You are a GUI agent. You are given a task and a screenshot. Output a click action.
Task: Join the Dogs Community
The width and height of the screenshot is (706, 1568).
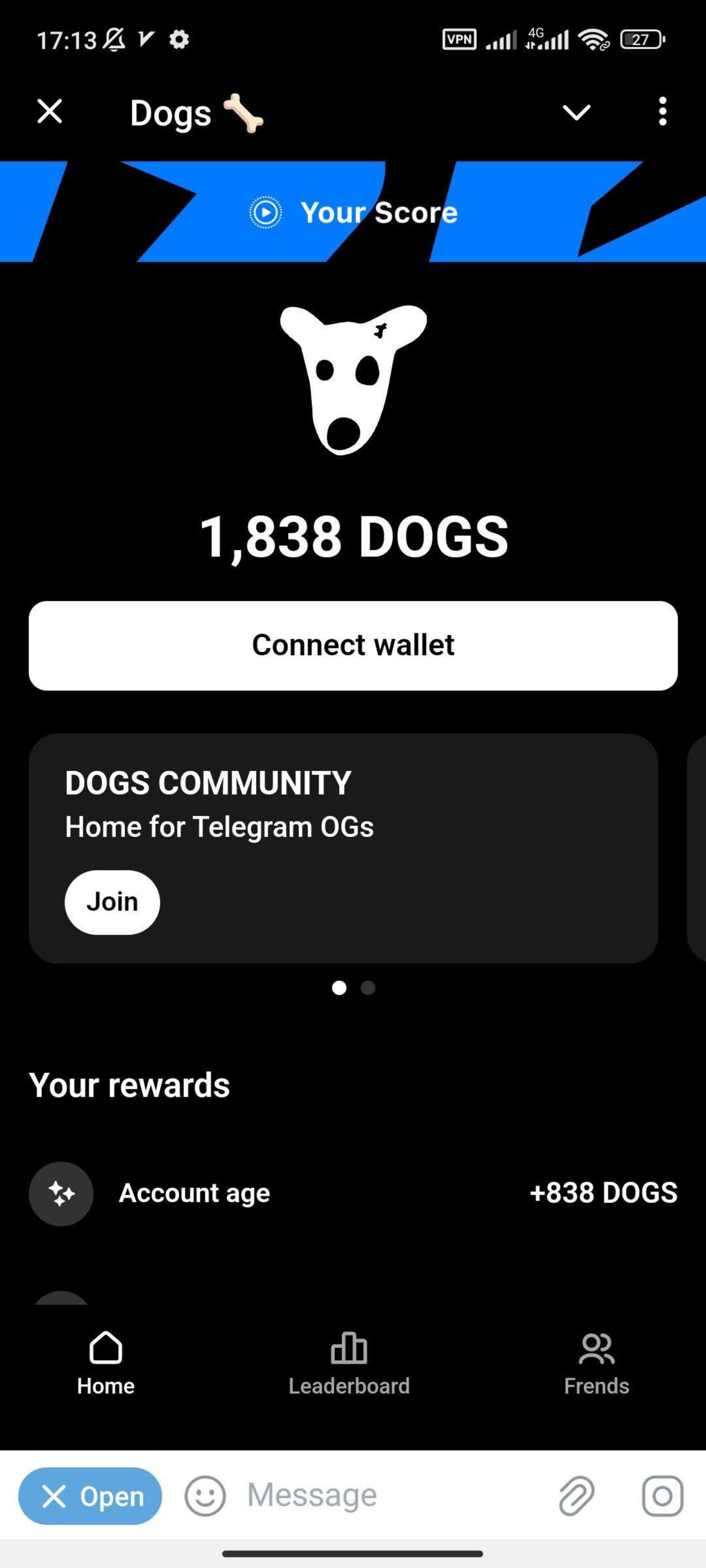[x=112, y=902]
